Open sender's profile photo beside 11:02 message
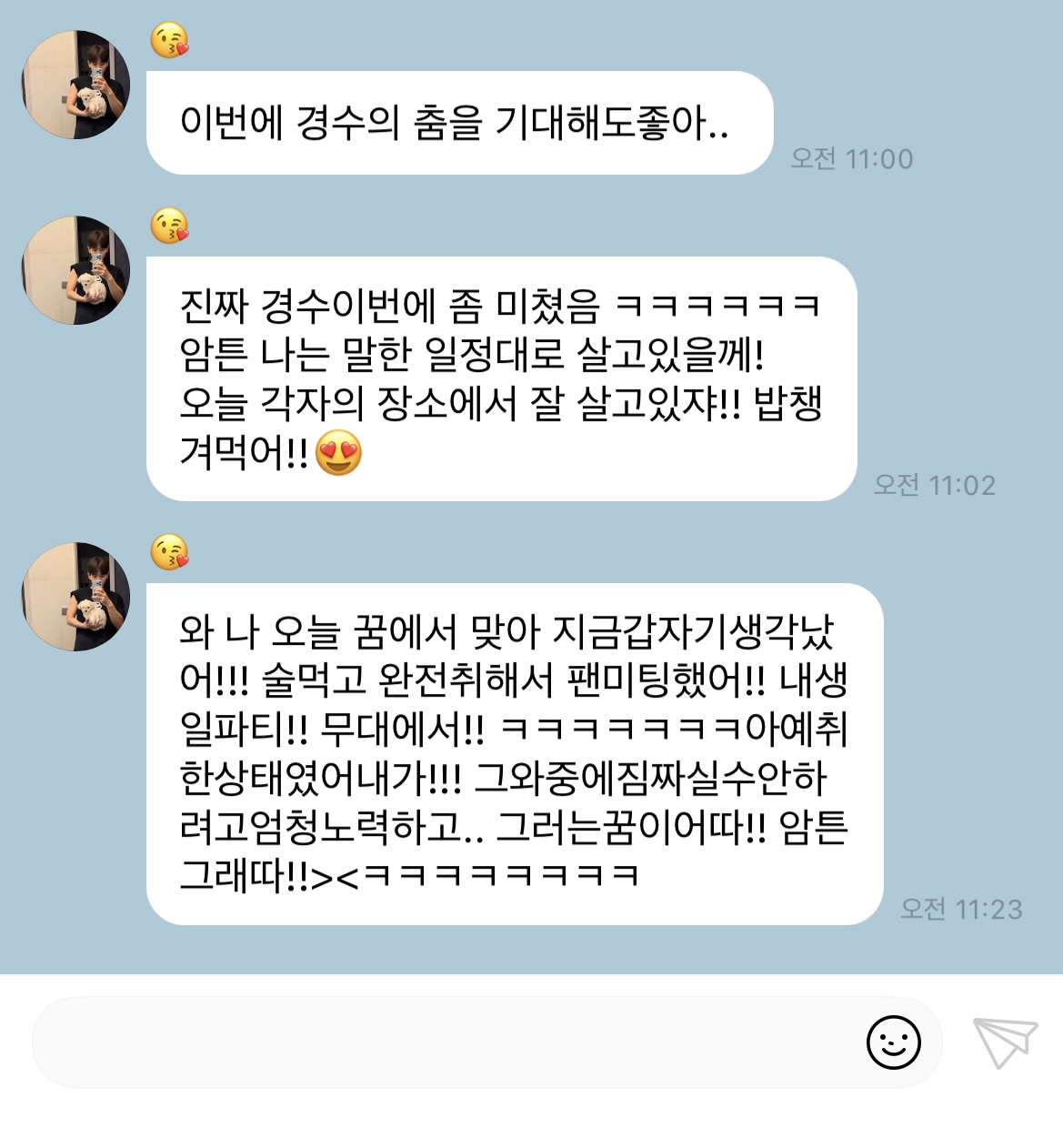1063x1148 pixels. pyautogui.click(x=75, y=270)
